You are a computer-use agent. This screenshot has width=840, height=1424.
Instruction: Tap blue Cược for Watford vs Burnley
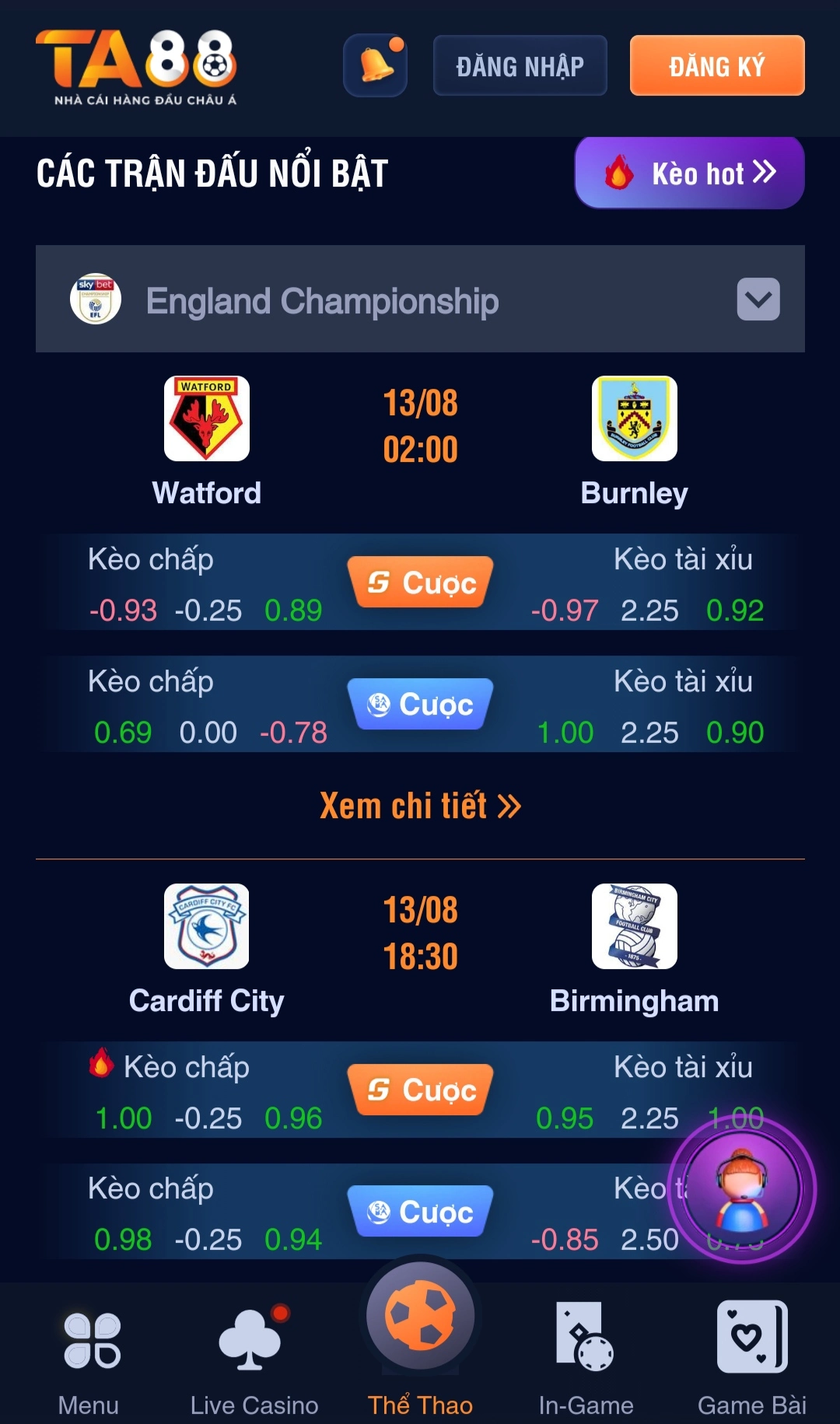pyautogui.click(x=420, y=705)
